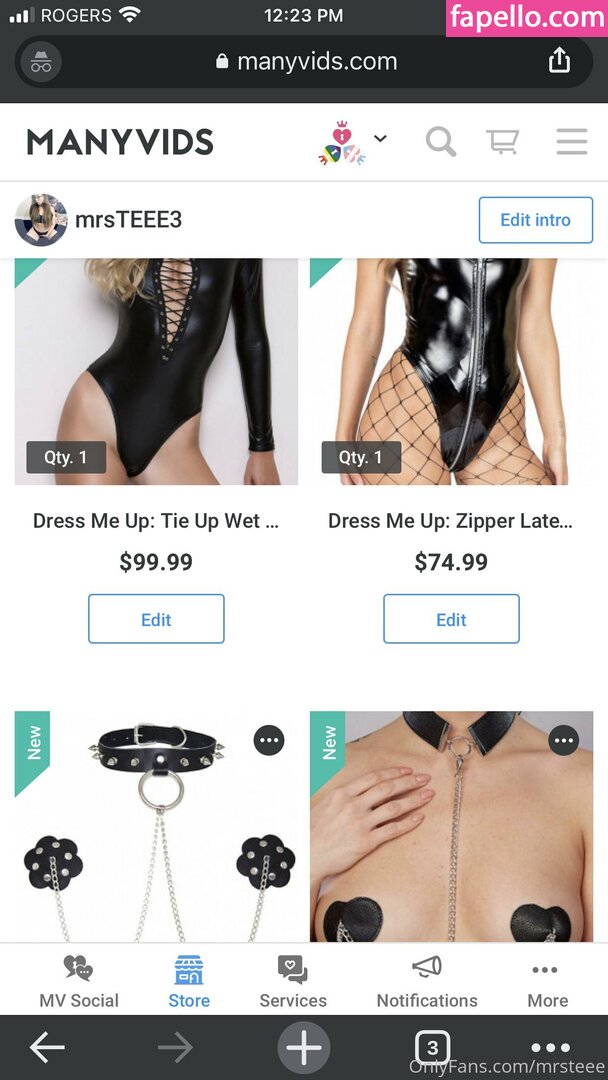Image resolution: width=608 pixels, height=1080 pixels.
Task: Open the More tab
Action: click(x=547, y=981)
